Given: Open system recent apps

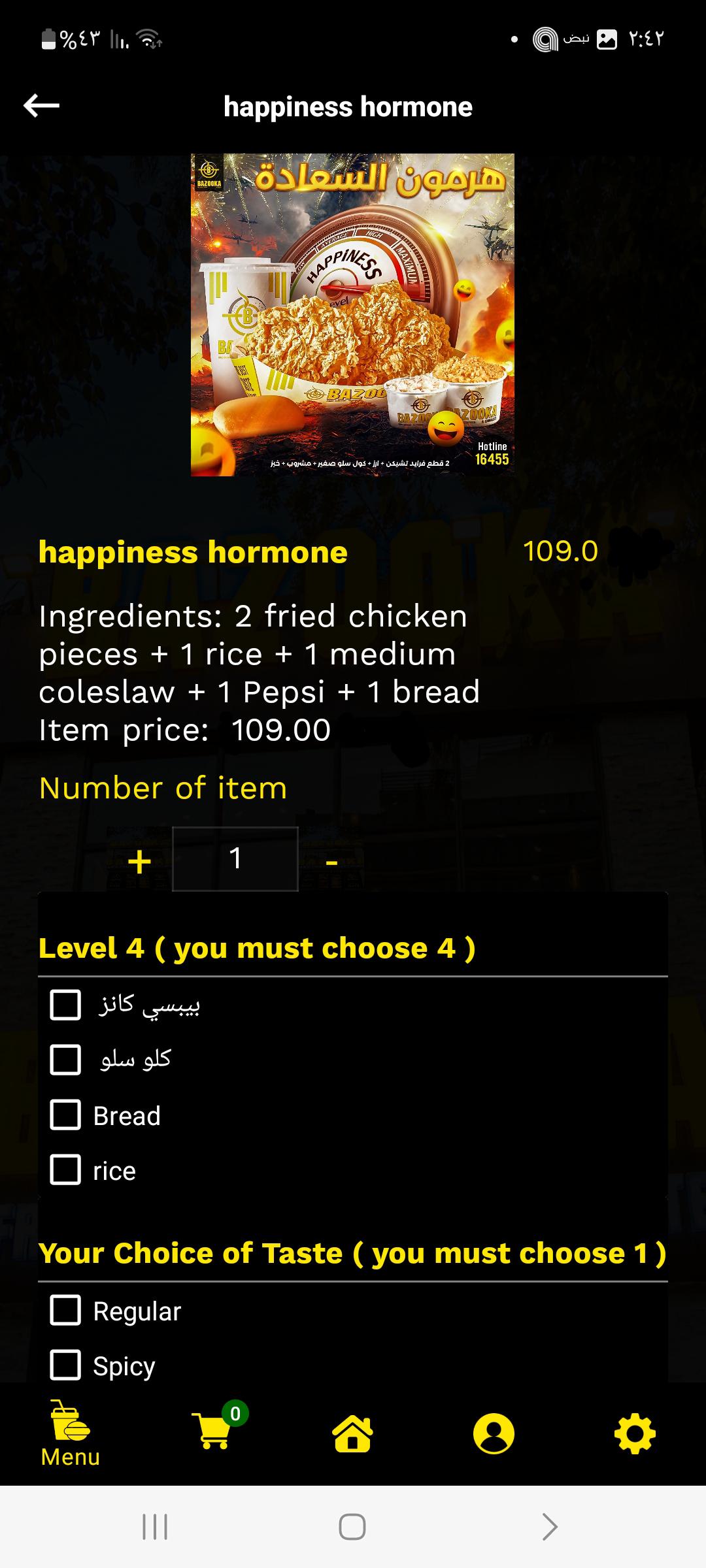Looking at the screenshot, I should pos(155,1527).
